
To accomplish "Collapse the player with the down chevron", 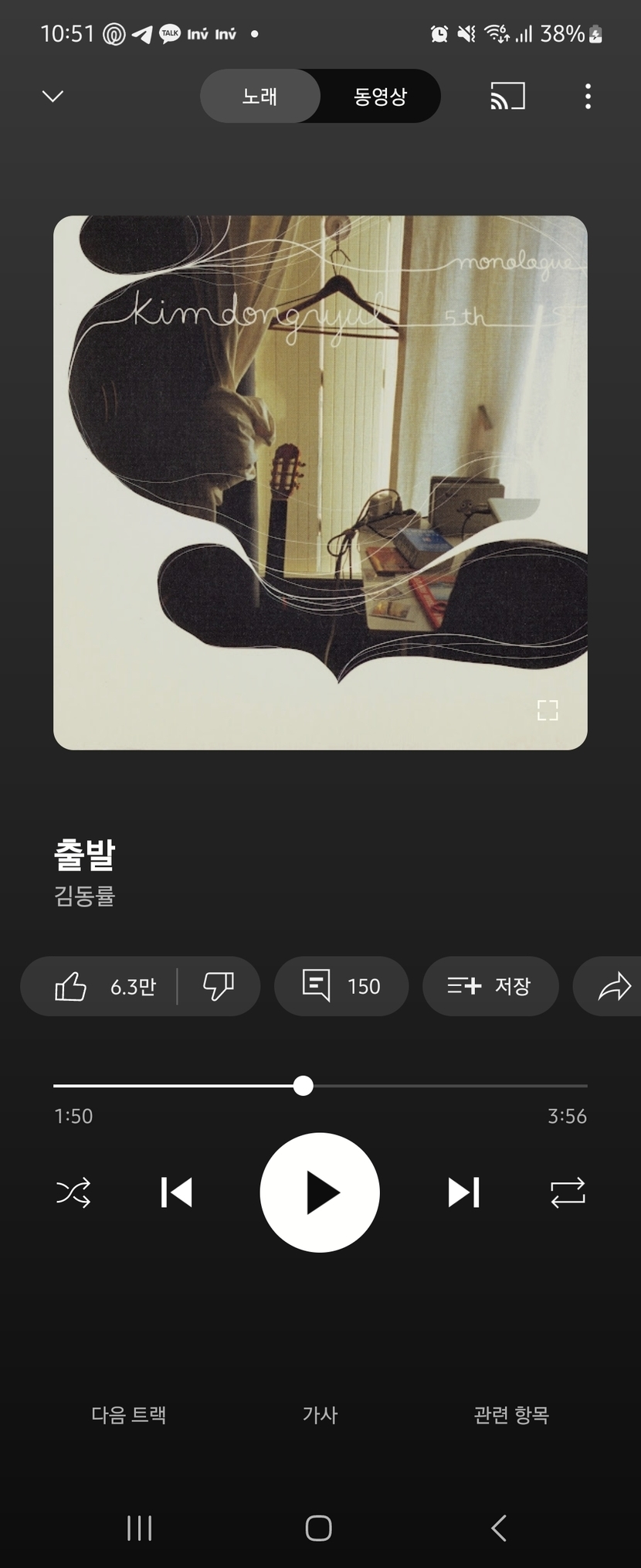I will coord(53,96).
